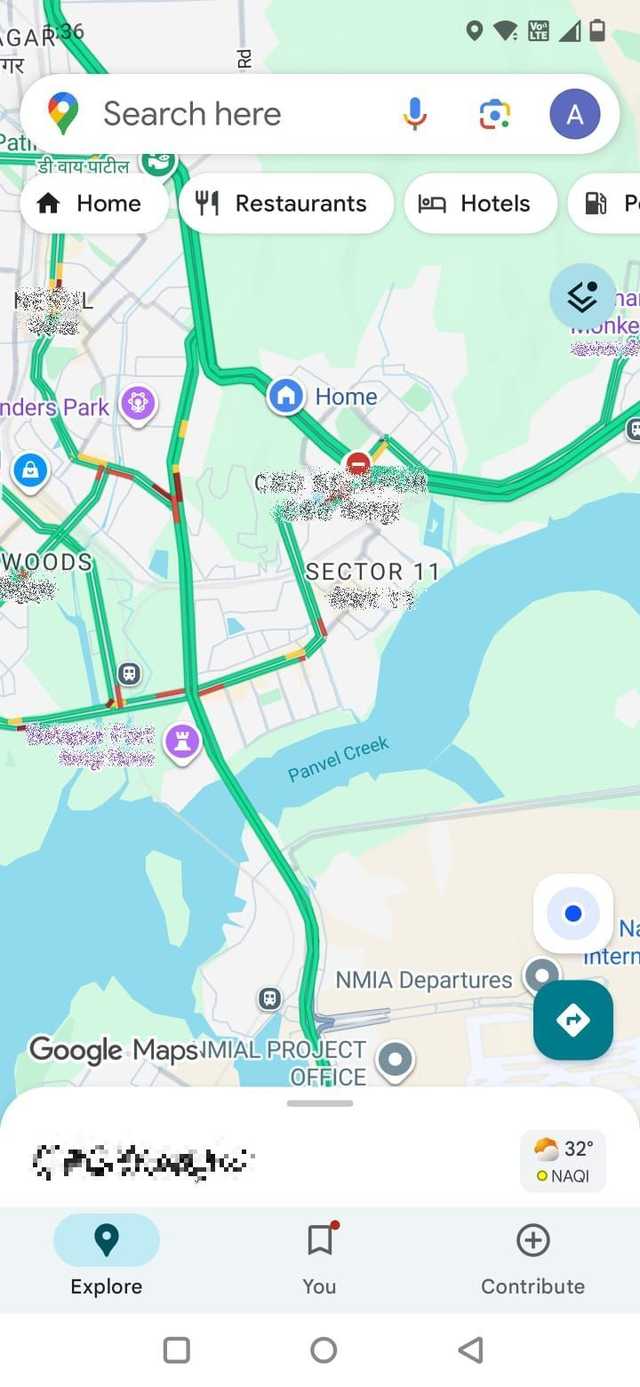The height and width of the screenshot is (1387, 640).
Task: Open directions with the blue arrow button
Action: [573, 1020]
